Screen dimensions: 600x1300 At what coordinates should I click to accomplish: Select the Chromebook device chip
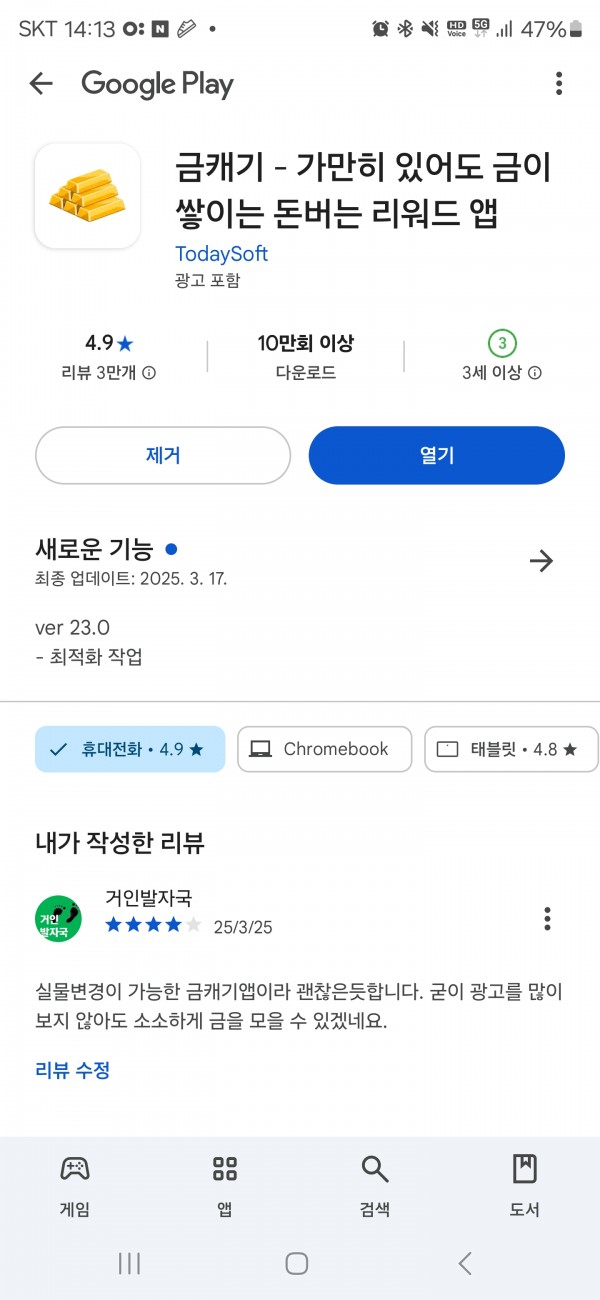324,749
